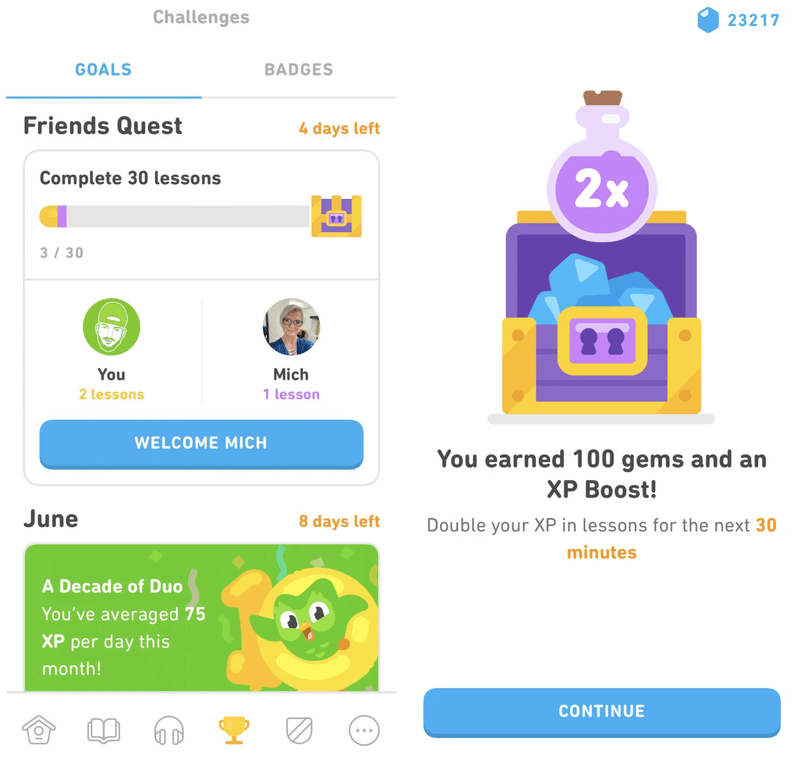Go to the home tab
Image resolution: width=800 pixels, height=767 pixels.
click(x=39, y=731)
